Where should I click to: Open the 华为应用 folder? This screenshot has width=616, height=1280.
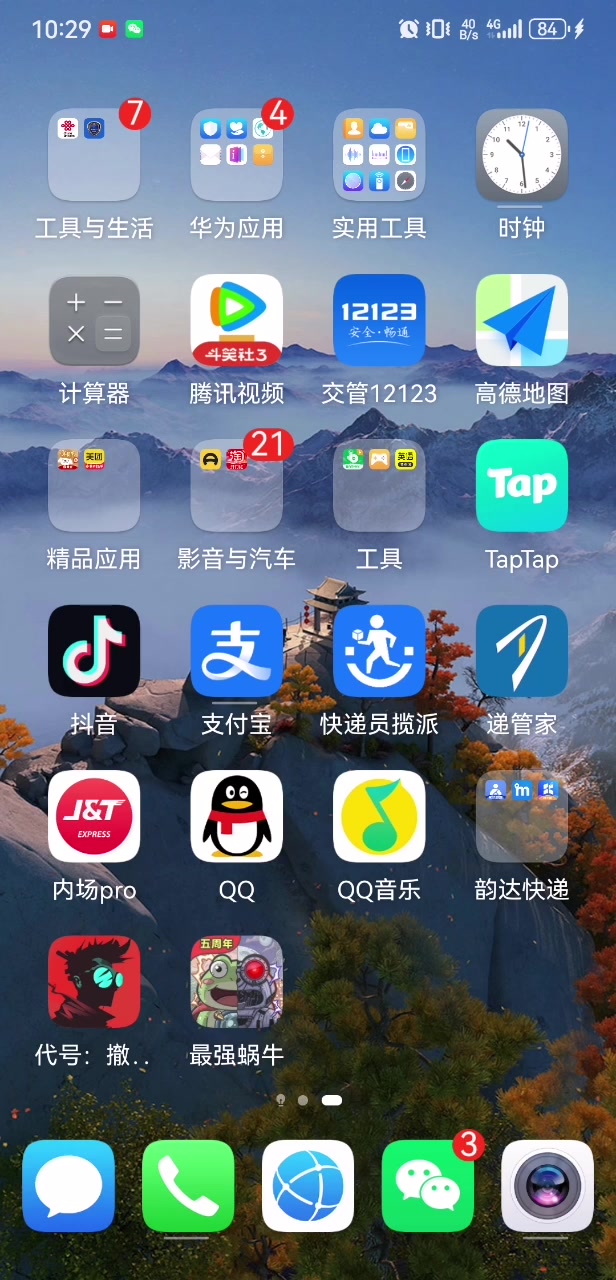(237, 155)
